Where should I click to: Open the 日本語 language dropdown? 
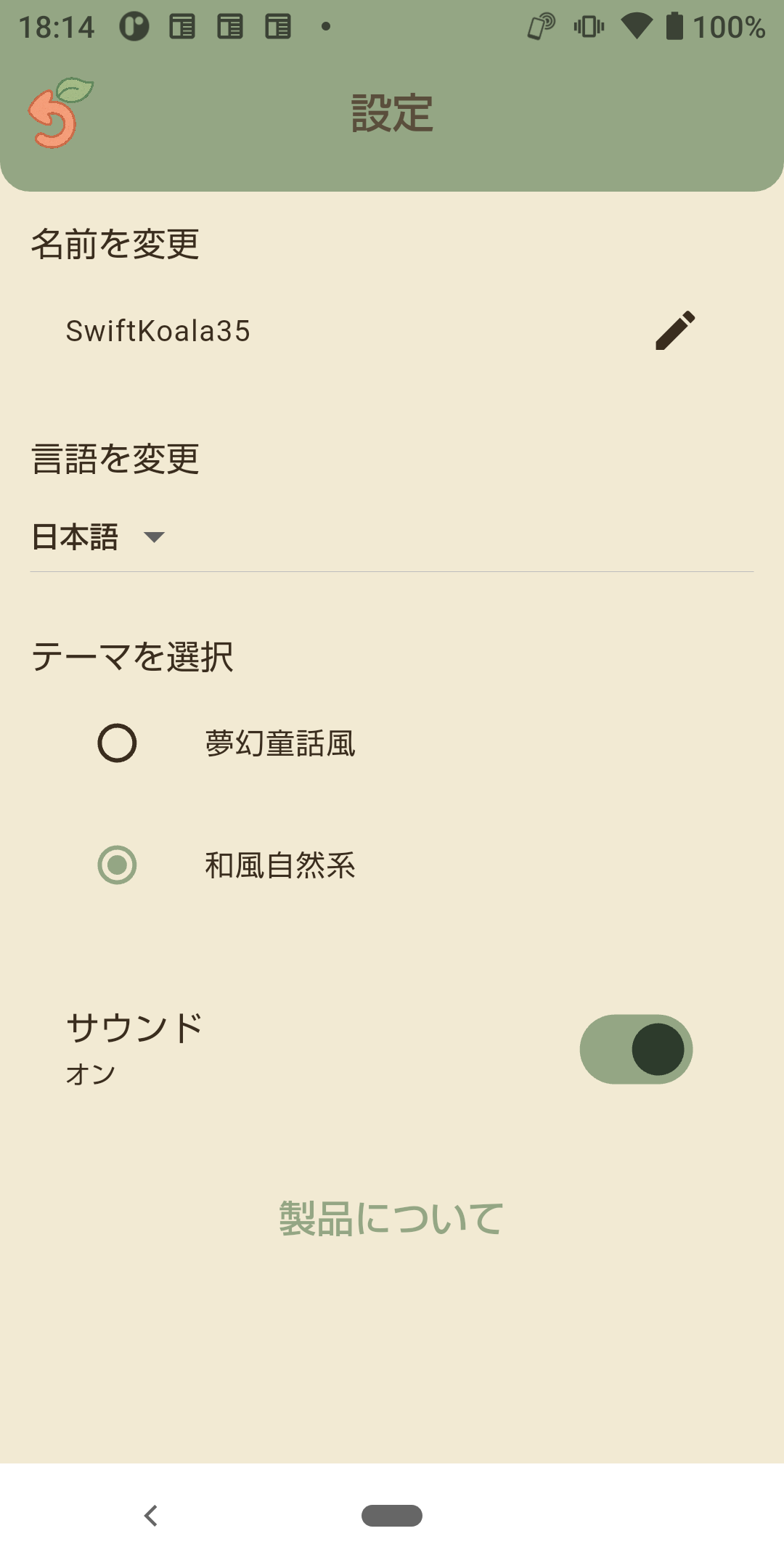99,537
